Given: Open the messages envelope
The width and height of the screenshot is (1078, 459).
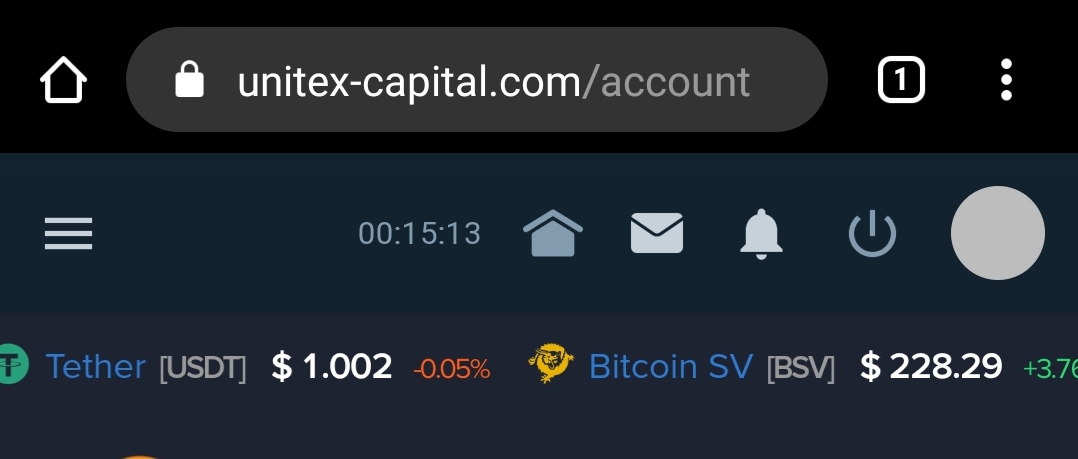Looking at the screenshot, I should (x=657, y=234).
